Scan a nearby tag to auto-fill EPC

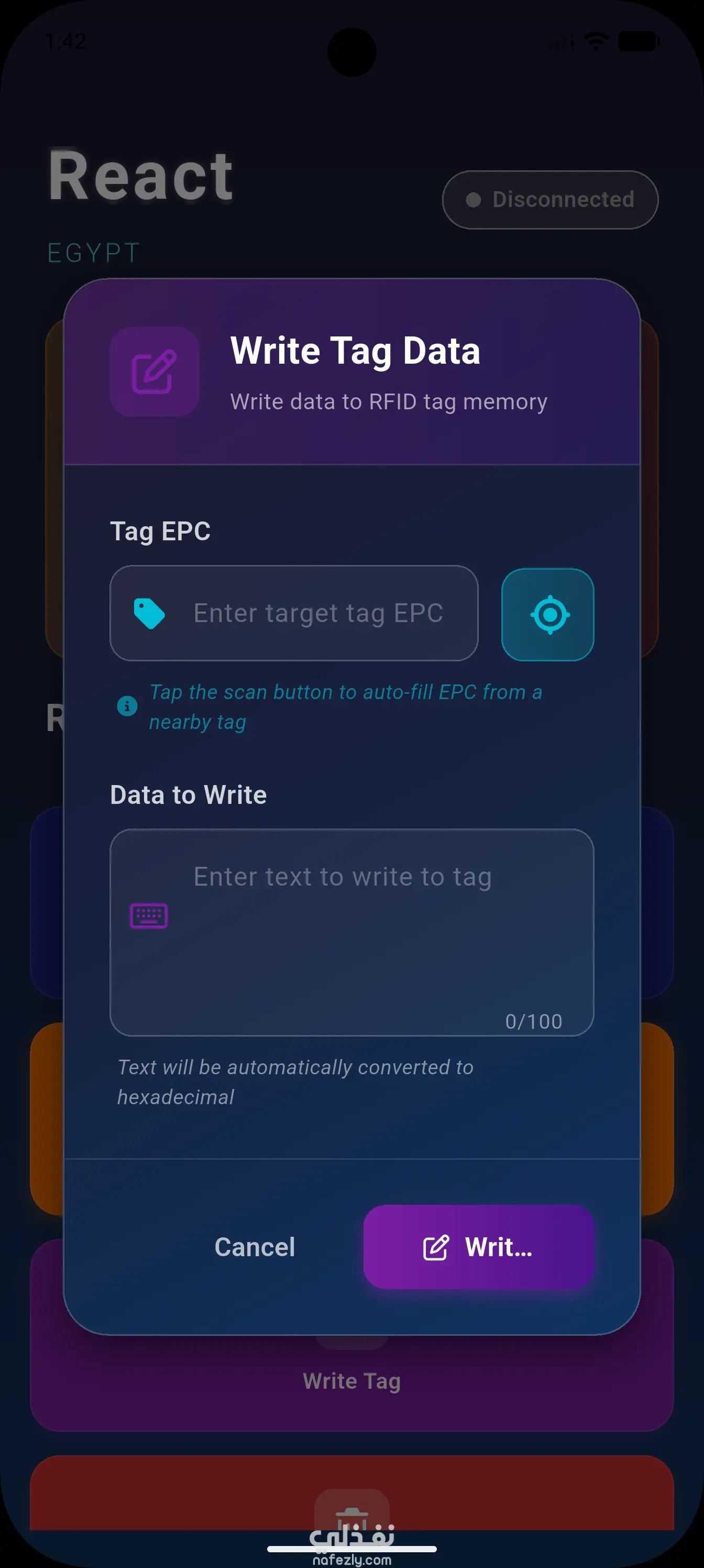pyautogui.click(x=547, y=614)
